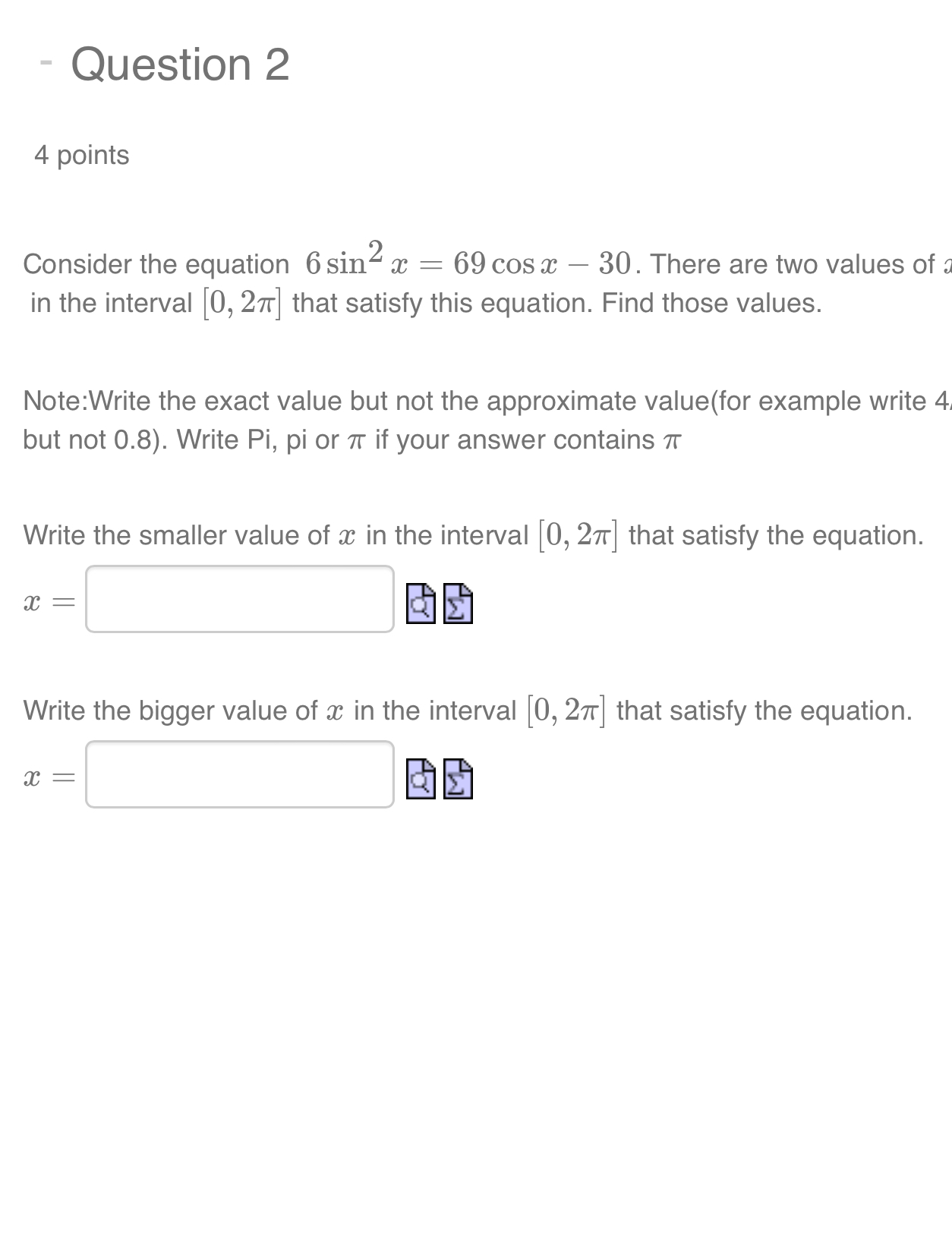Open the Σ equation editor for the smaller value answer
Screen dimensions: 952x1245
click(456, 604)
